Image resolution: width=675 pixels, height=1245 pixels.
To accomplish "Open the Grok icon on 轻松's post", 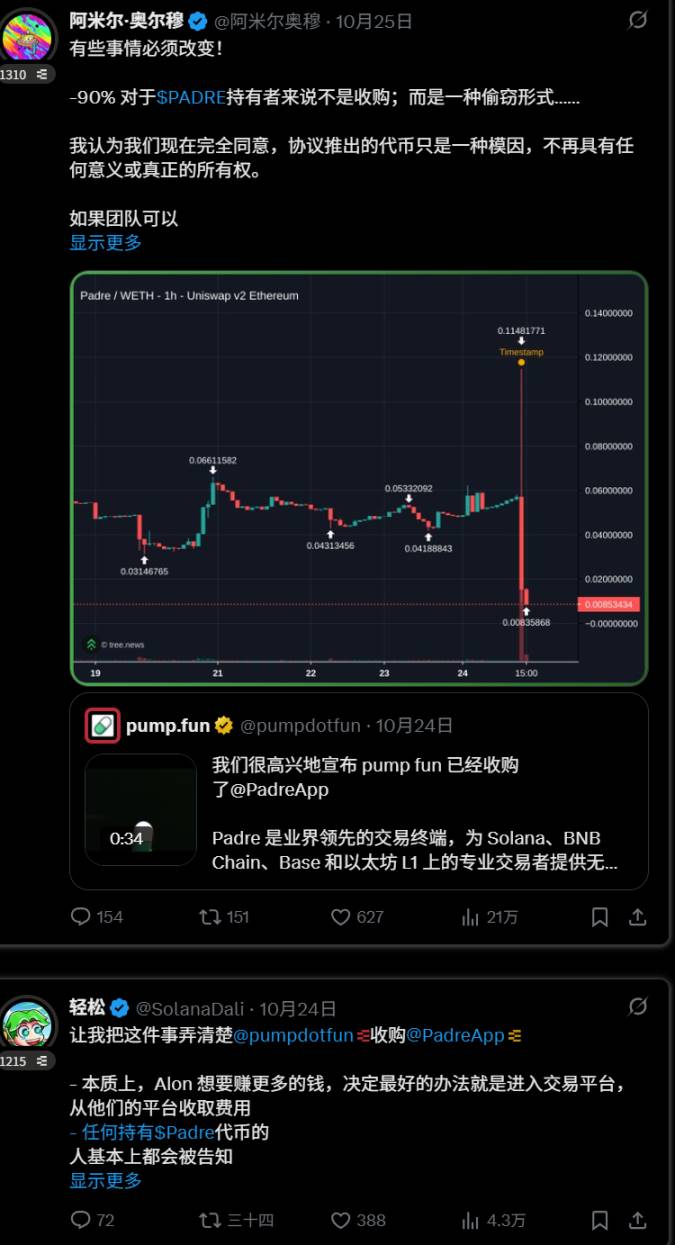I will pos(637,1006).
